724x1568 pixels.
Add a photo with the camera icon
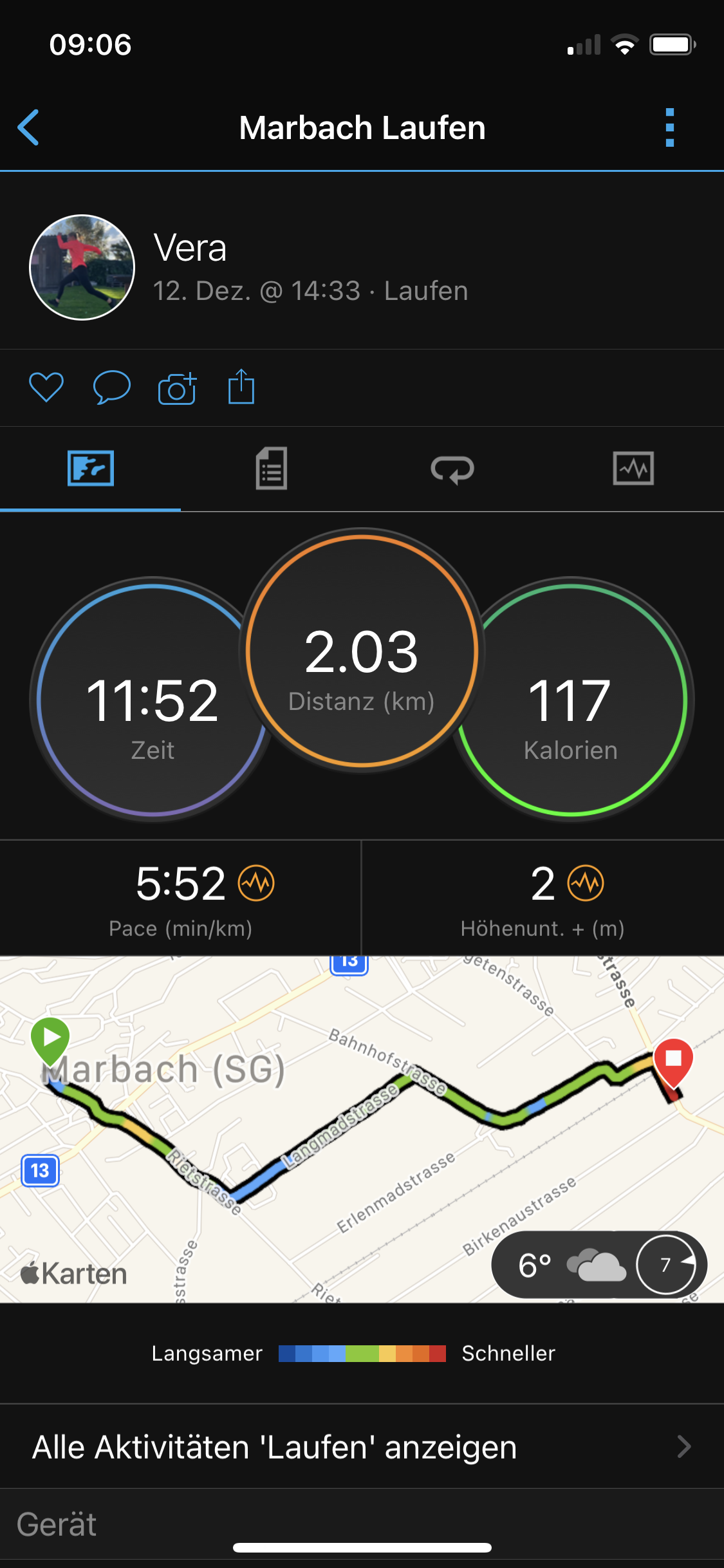click(177, 388)
